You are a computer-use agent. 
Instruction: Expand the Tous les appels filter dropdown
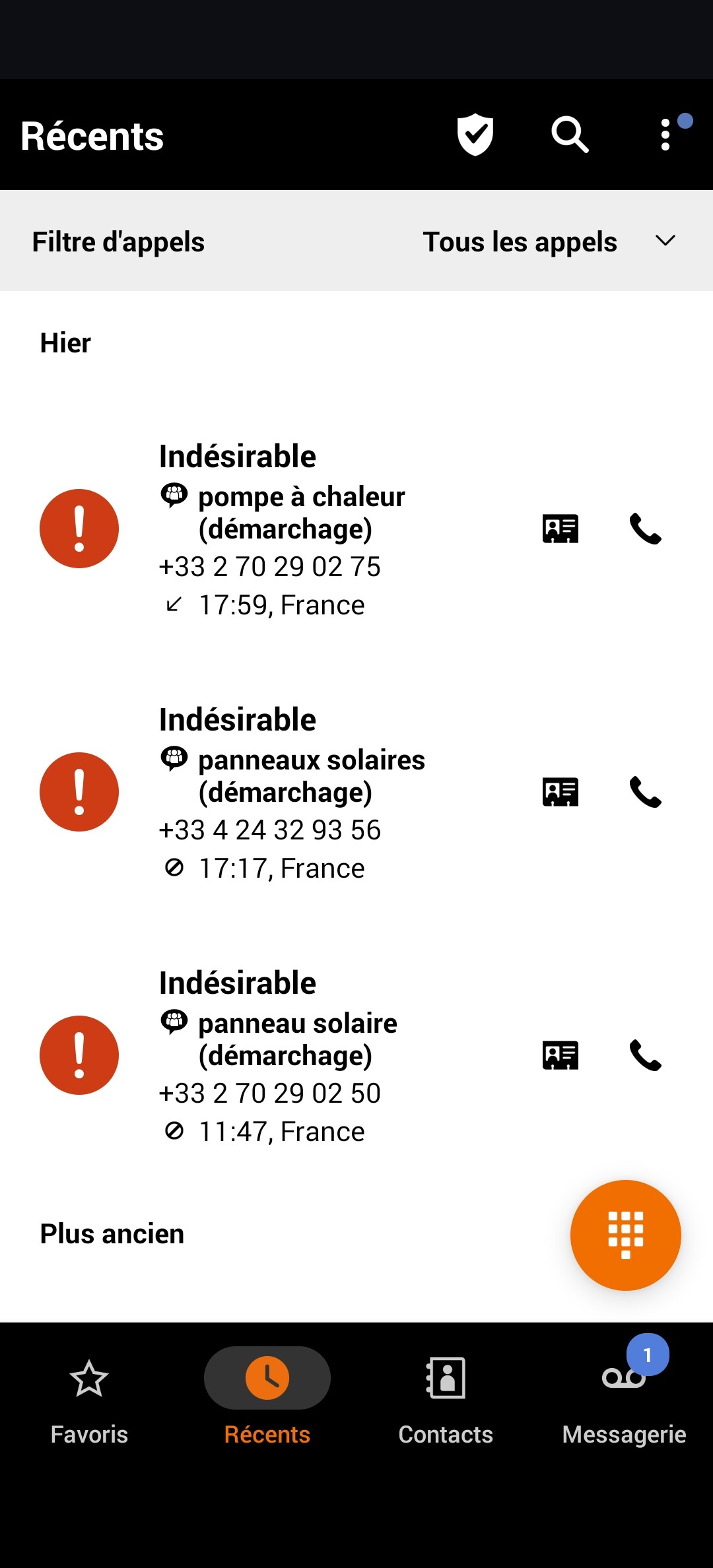[549, 242]
